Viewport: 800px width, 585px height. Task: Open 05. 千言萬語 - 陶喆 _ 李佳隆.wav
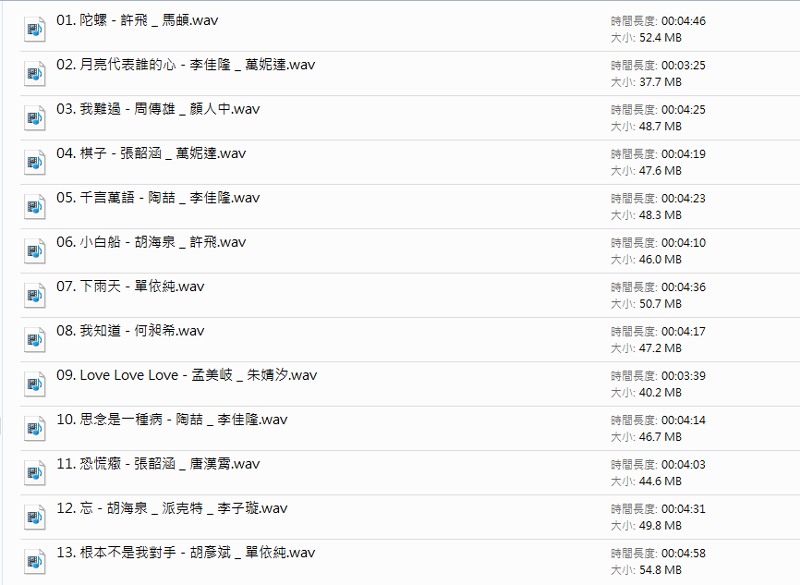coord(158,198)
